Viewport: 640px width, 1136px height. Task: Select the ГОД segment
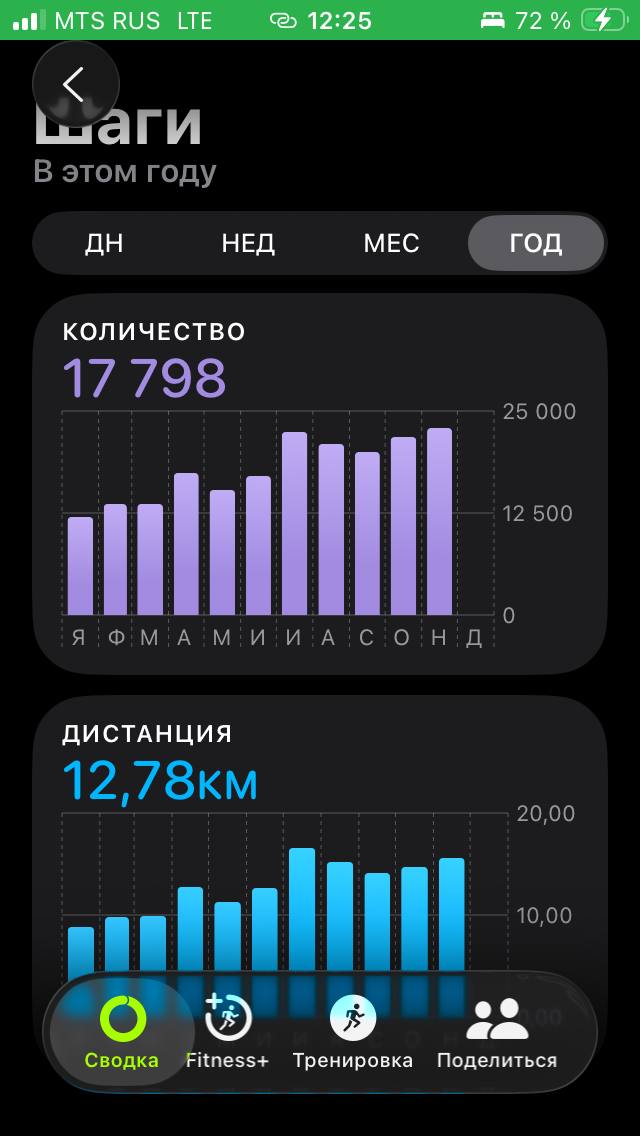pyautogui.click(x=536, y=243)
